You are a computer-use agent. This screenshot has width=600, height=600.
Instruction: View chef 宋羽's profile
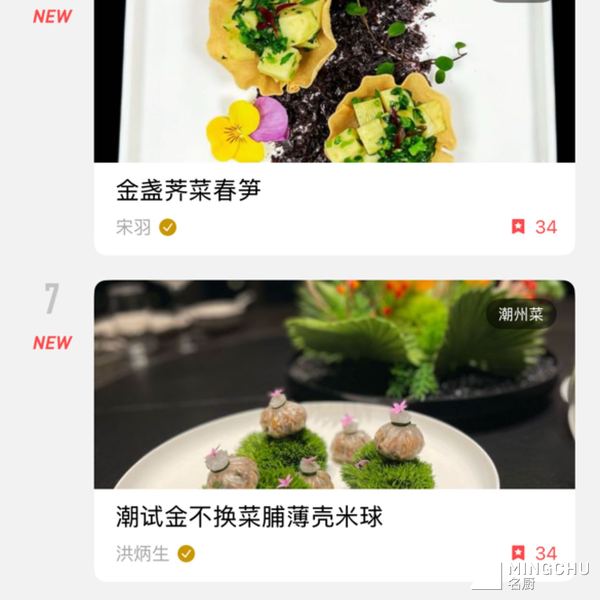[134, 227]
